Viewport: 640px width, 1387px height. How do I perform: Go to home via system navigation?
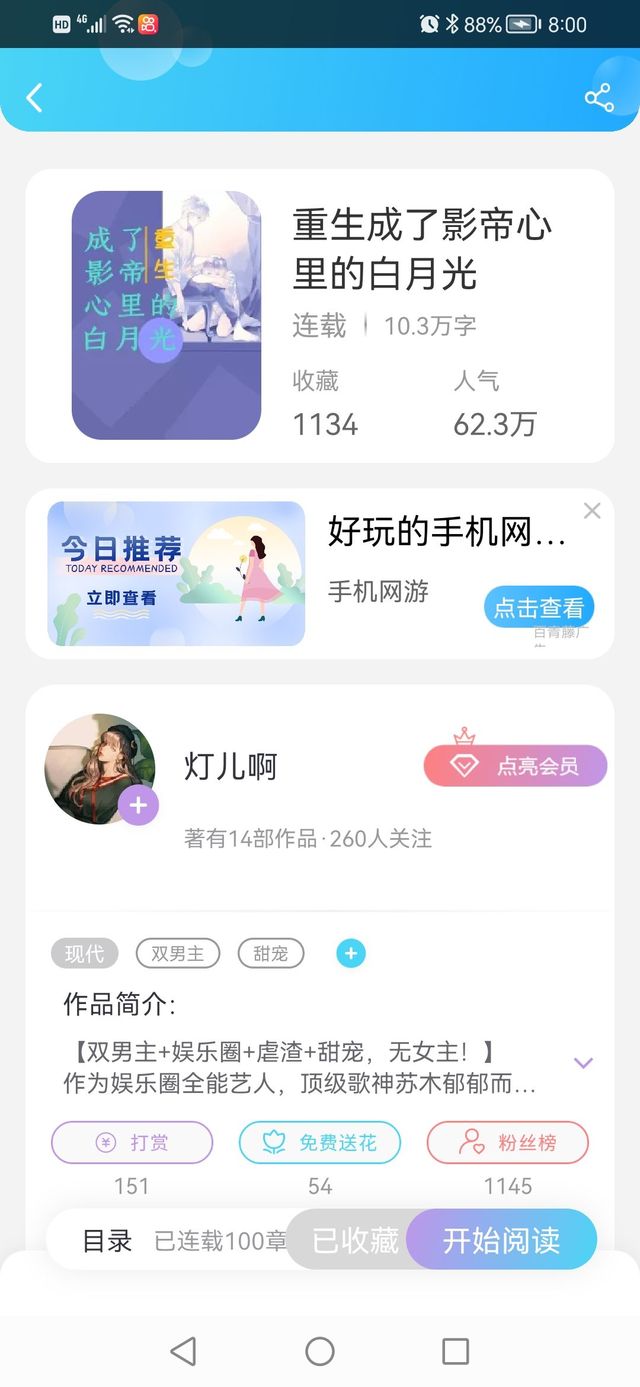(x=320, y=1351)
